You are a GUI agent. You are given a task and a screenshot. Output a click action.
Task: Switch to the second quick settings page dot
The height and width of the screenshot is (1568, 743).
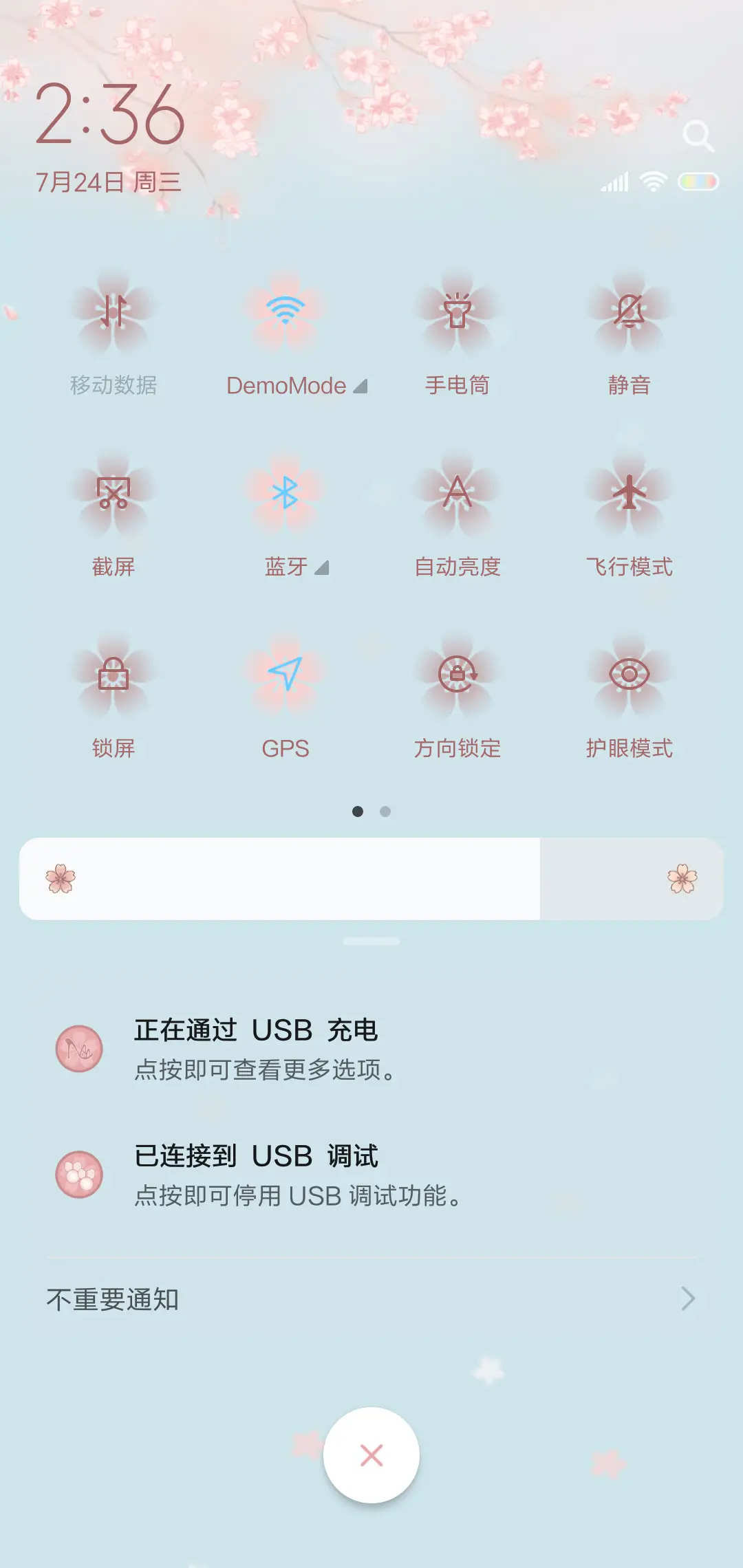coord(384,812)
